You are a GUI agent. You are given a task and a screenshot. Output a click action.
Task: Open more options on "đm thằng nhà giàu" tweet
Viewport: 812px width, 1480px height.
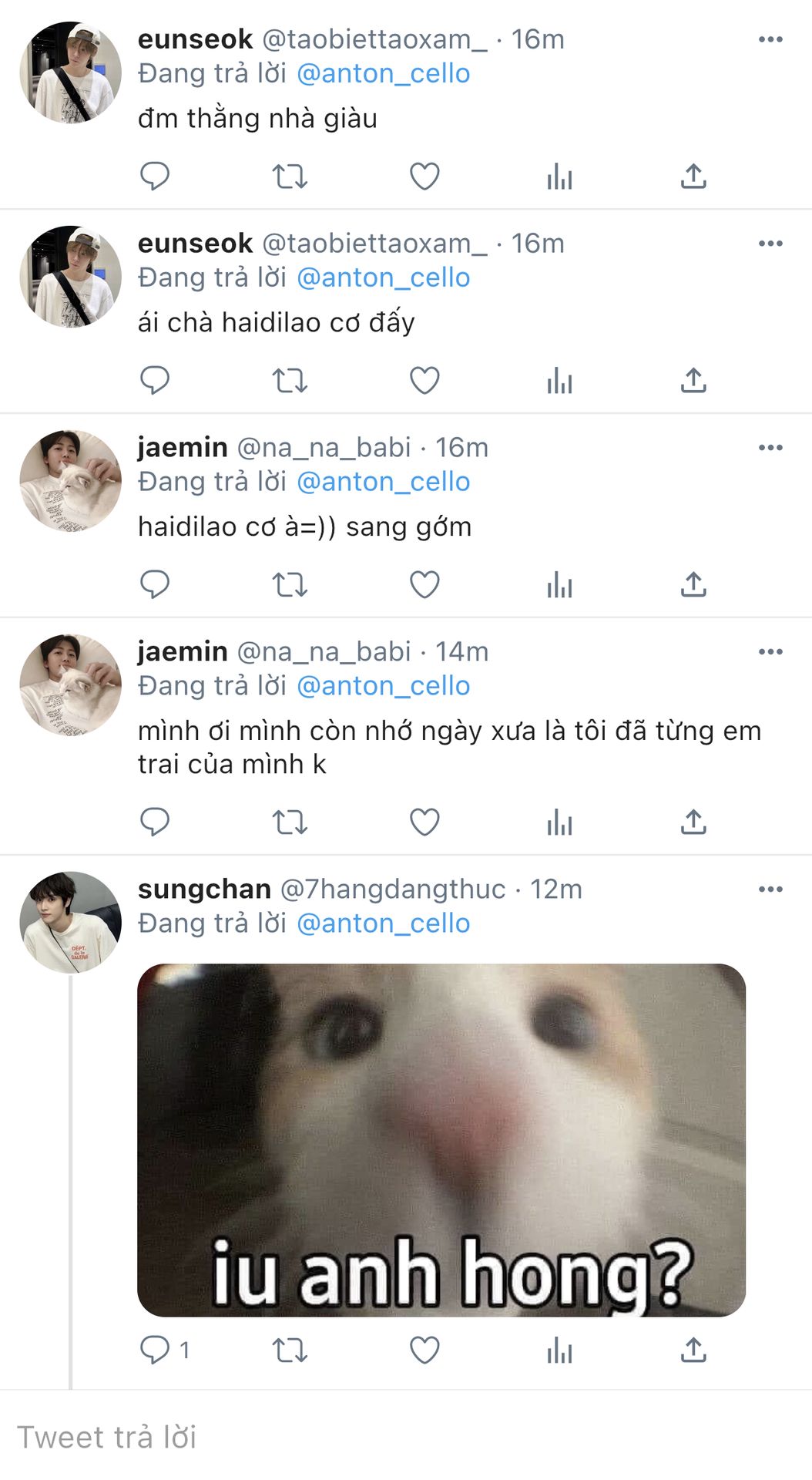click(x=770, y=39)
